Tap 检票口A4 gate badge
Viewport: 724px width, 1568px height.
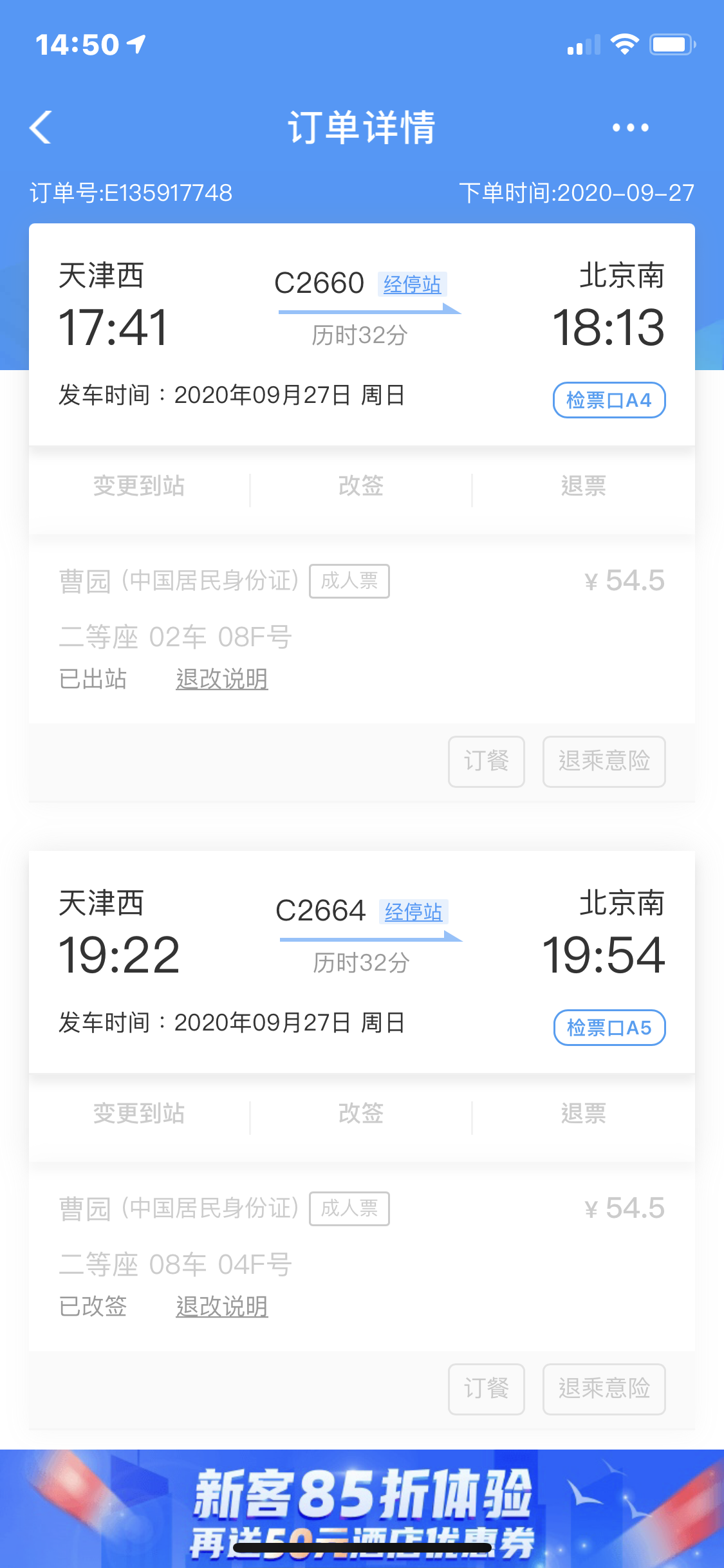point(609,400)
